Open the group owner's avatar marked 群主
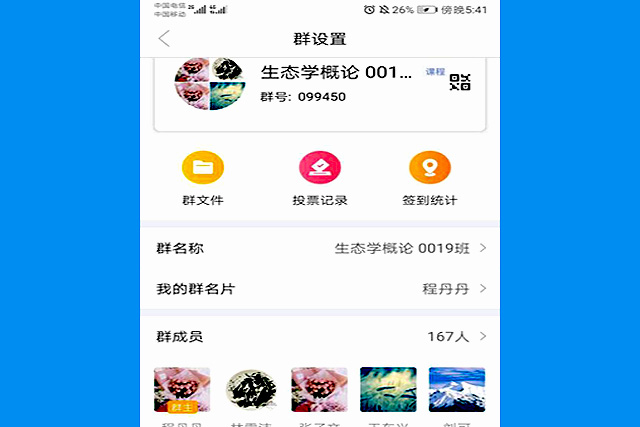Screen dimensions: 640x427 (182, 391)
